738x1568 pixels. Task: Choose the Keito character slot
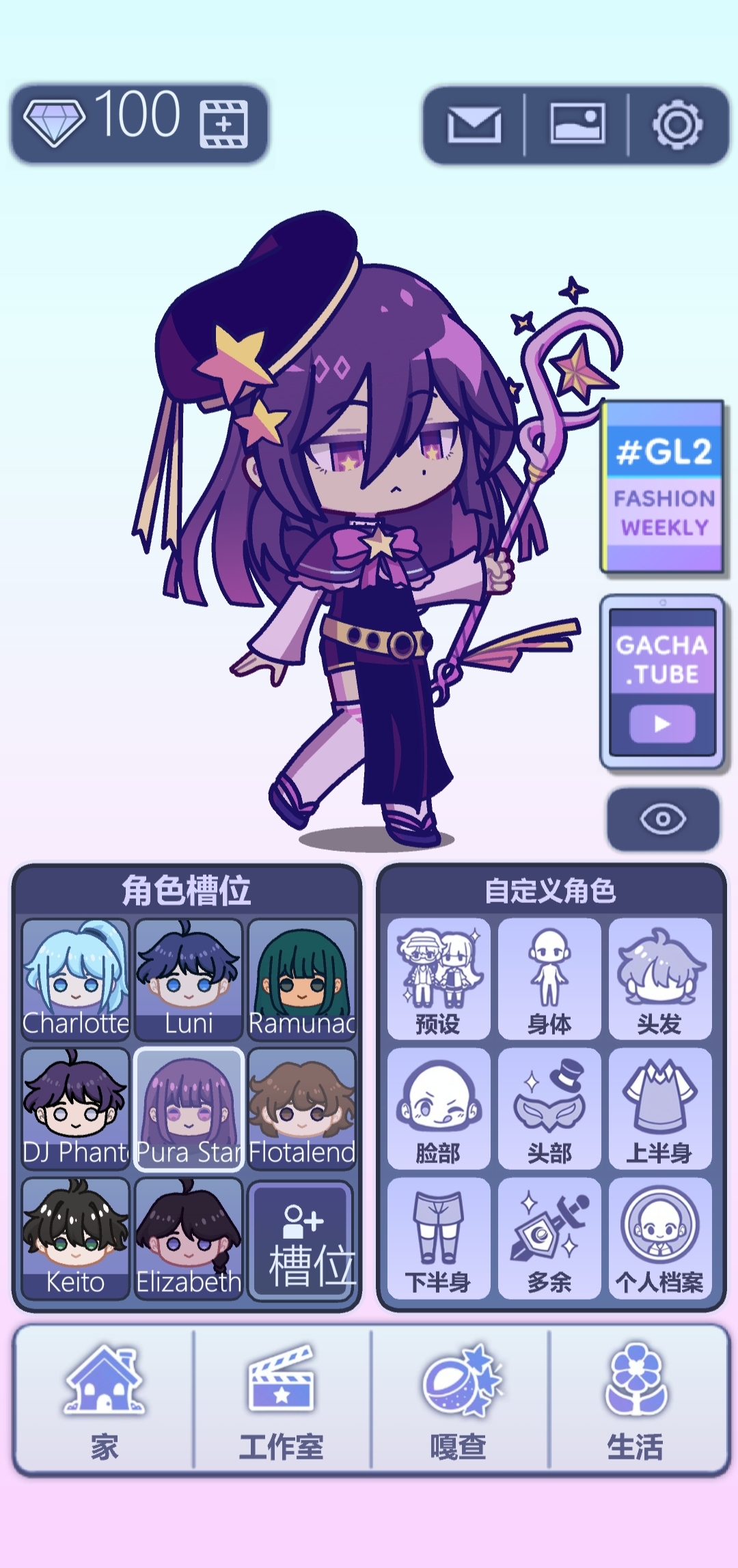76,1237
